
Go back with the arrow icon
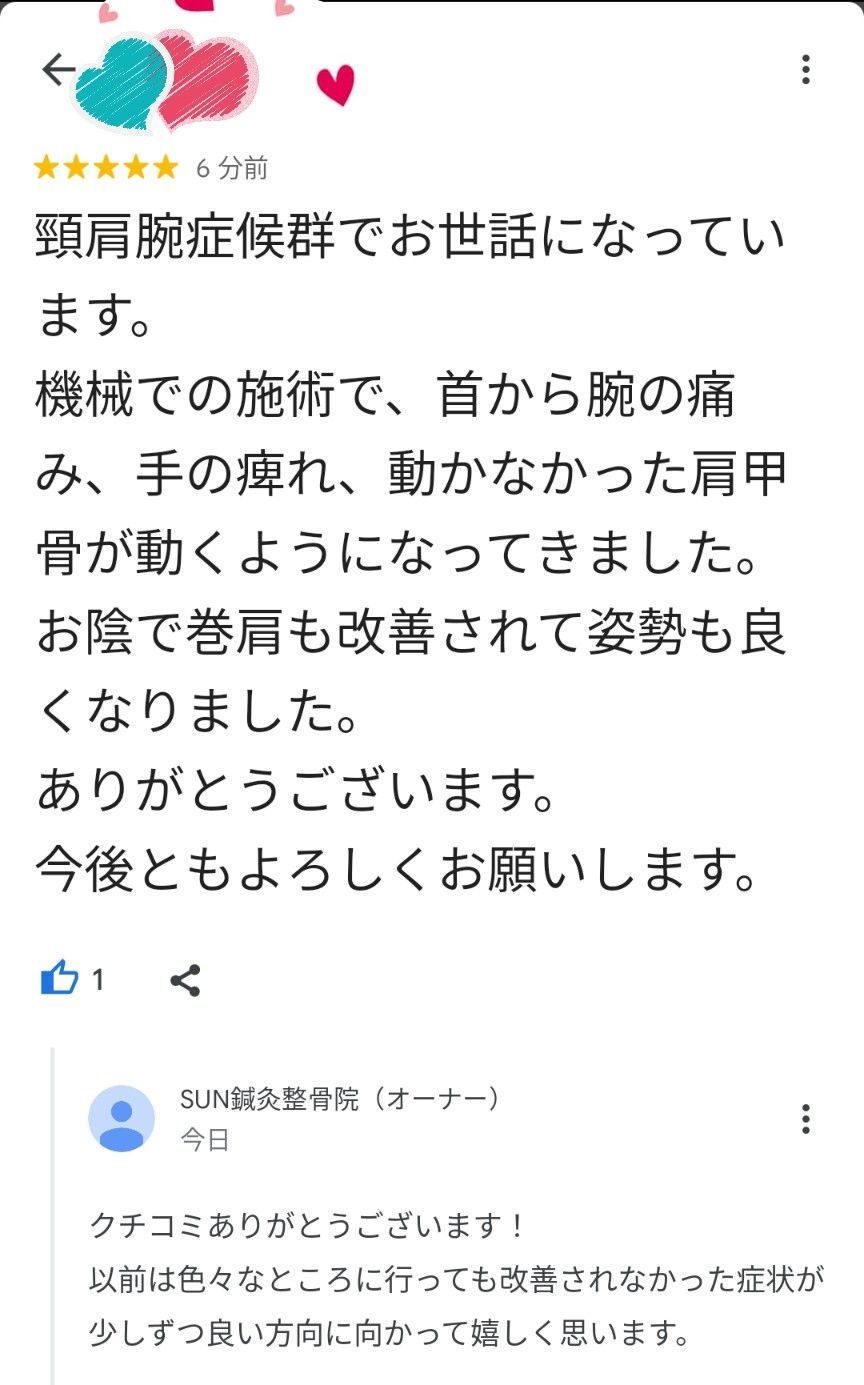pyautogui.click(x=58, y=69)
